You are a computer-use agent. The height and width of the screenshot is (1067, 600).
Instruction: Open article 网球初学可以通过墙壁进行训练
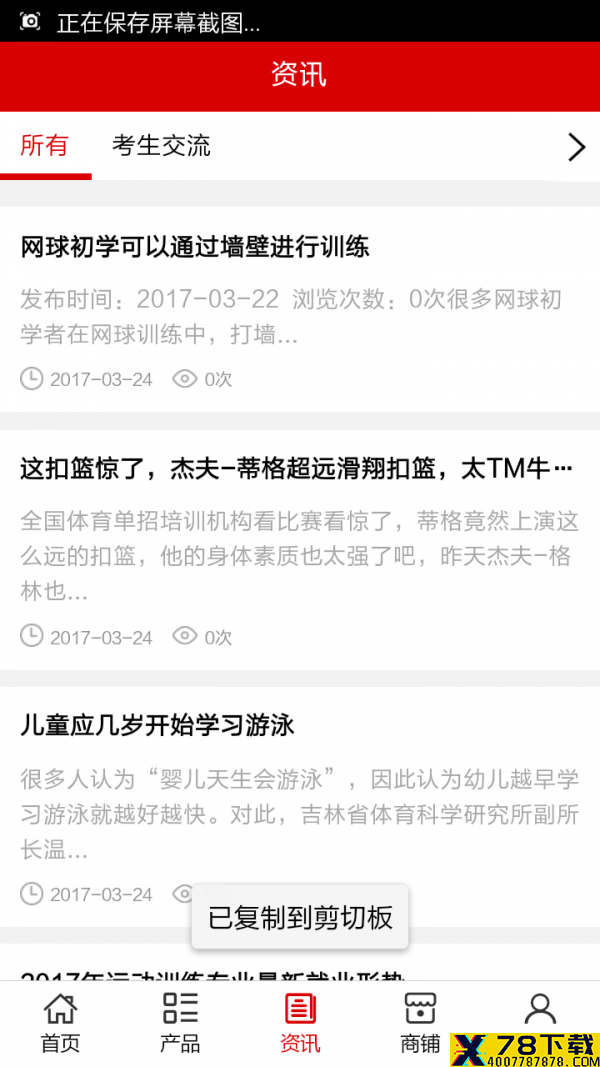(300, 309)
